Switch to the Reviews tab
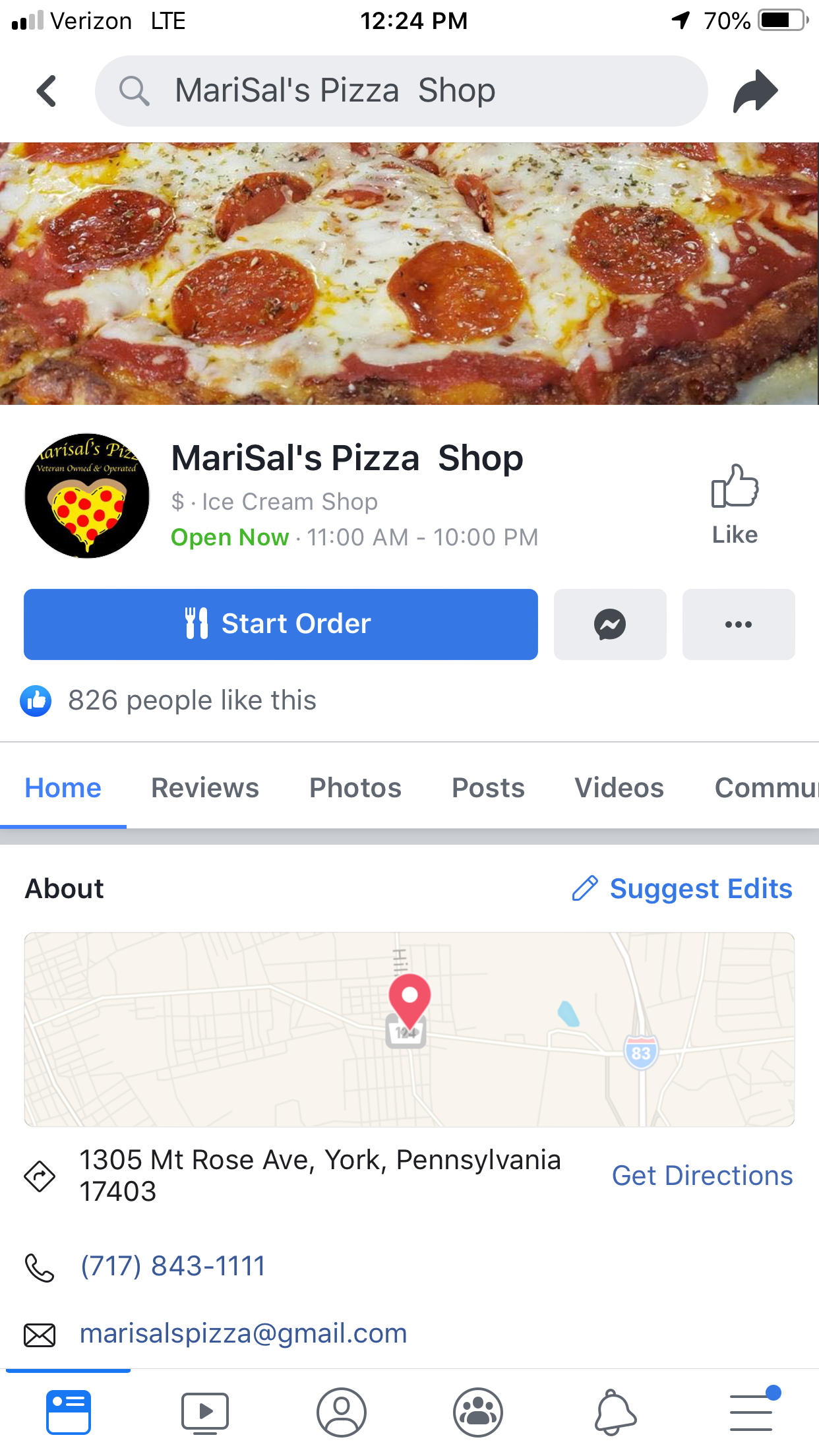This screenshot has height=1456, width=819. pyautogui.click(x=205, y=788)
